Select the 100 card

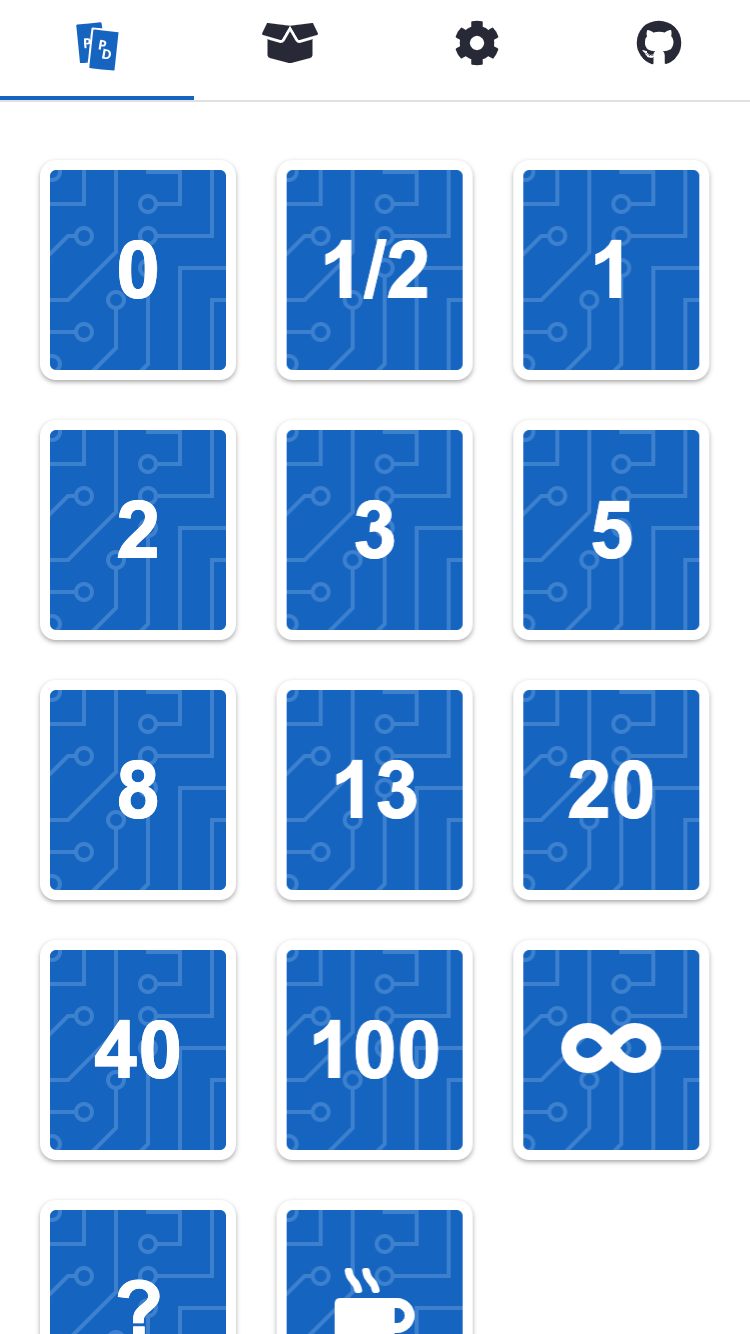375,1050
